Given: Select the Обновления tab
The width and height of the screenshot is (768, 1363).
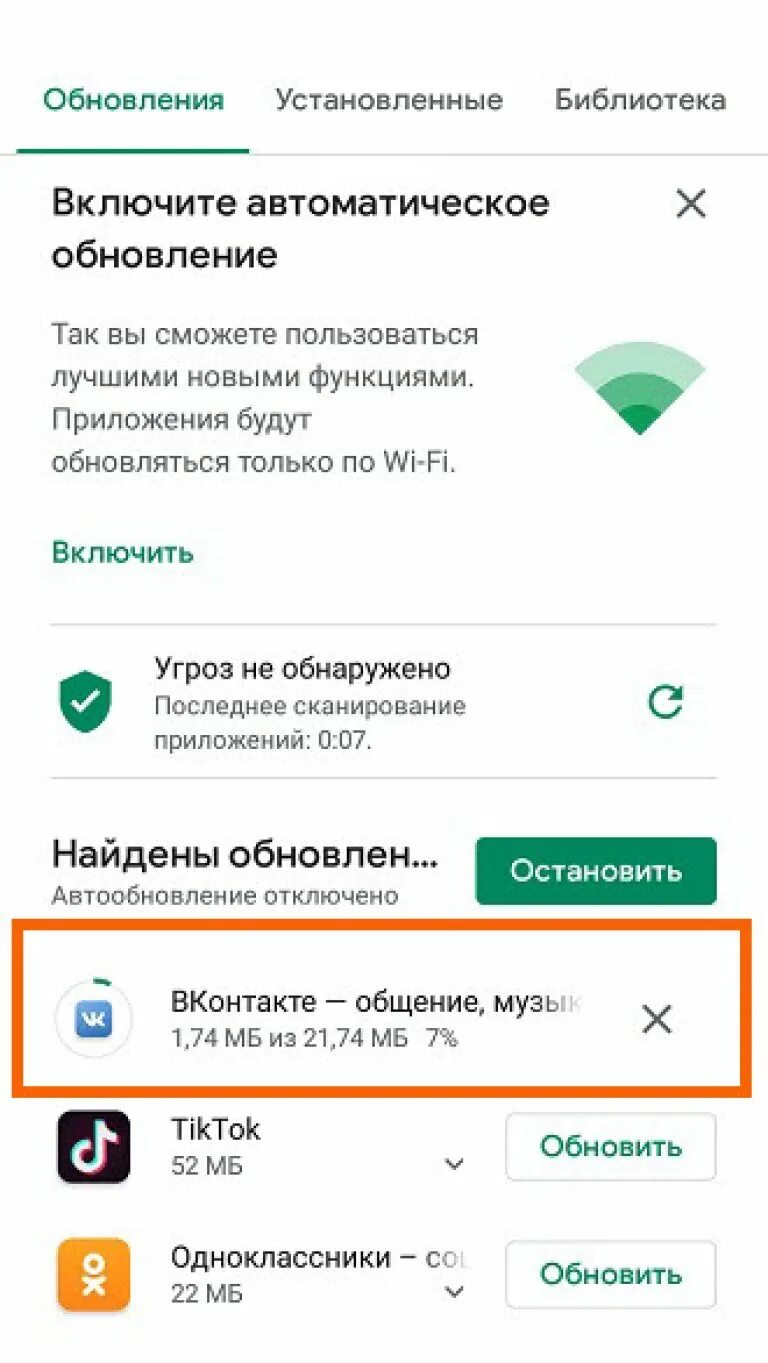Looking at the screenshot, I should point(133,100).
